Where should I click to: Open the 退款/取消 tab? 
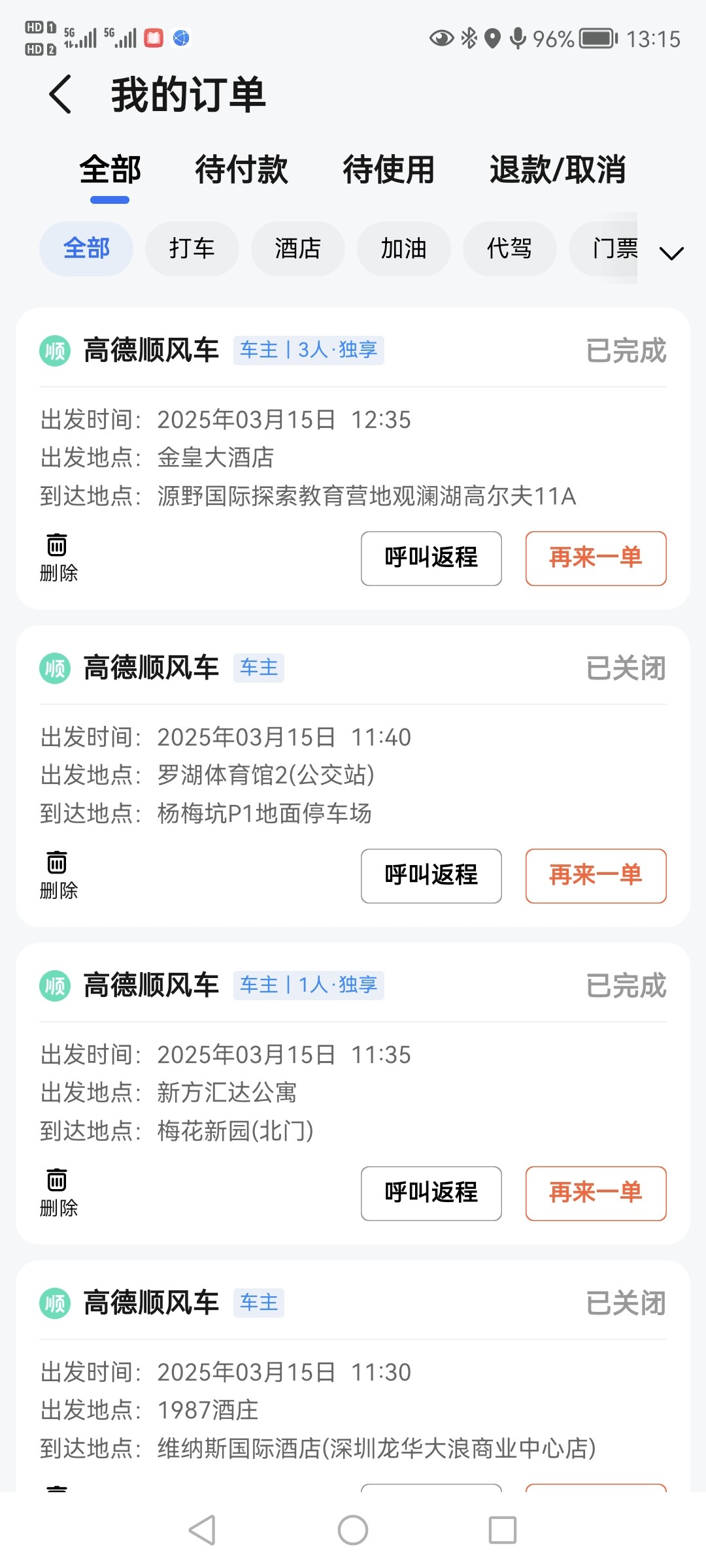click(x=558, y=170)
